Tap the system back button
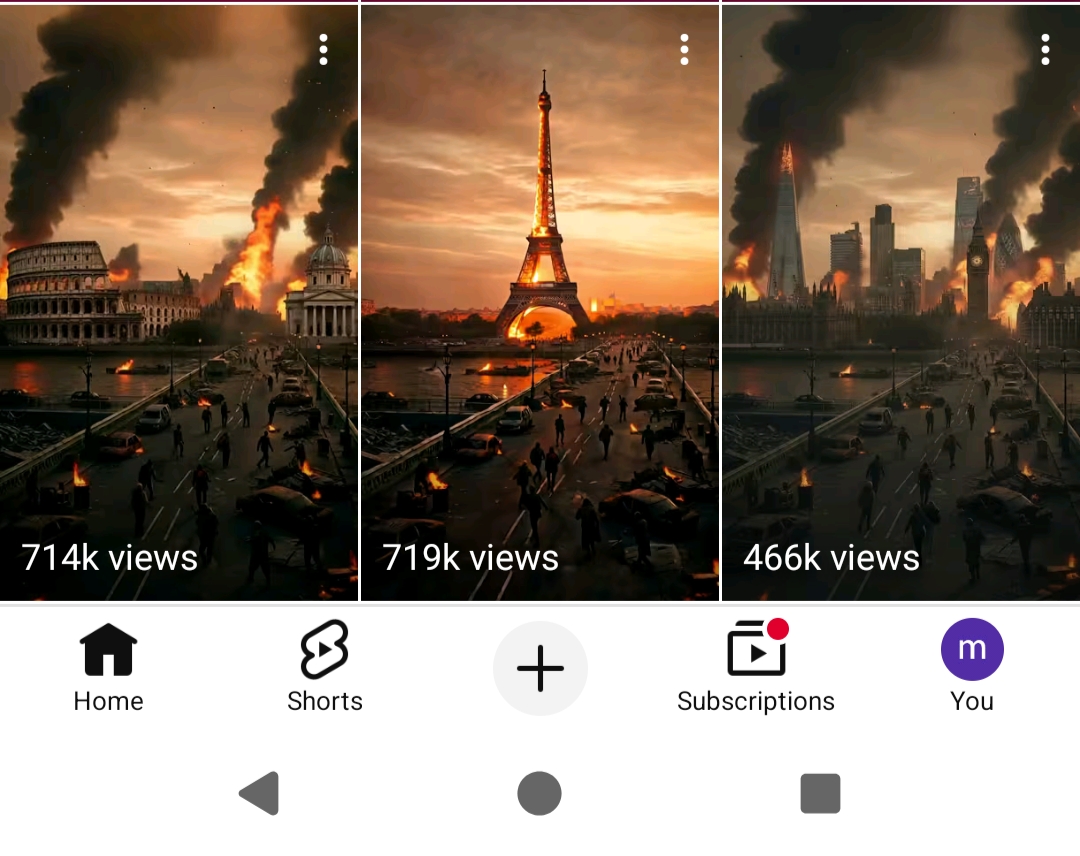The image size is (1080, 856). [259, 794]
